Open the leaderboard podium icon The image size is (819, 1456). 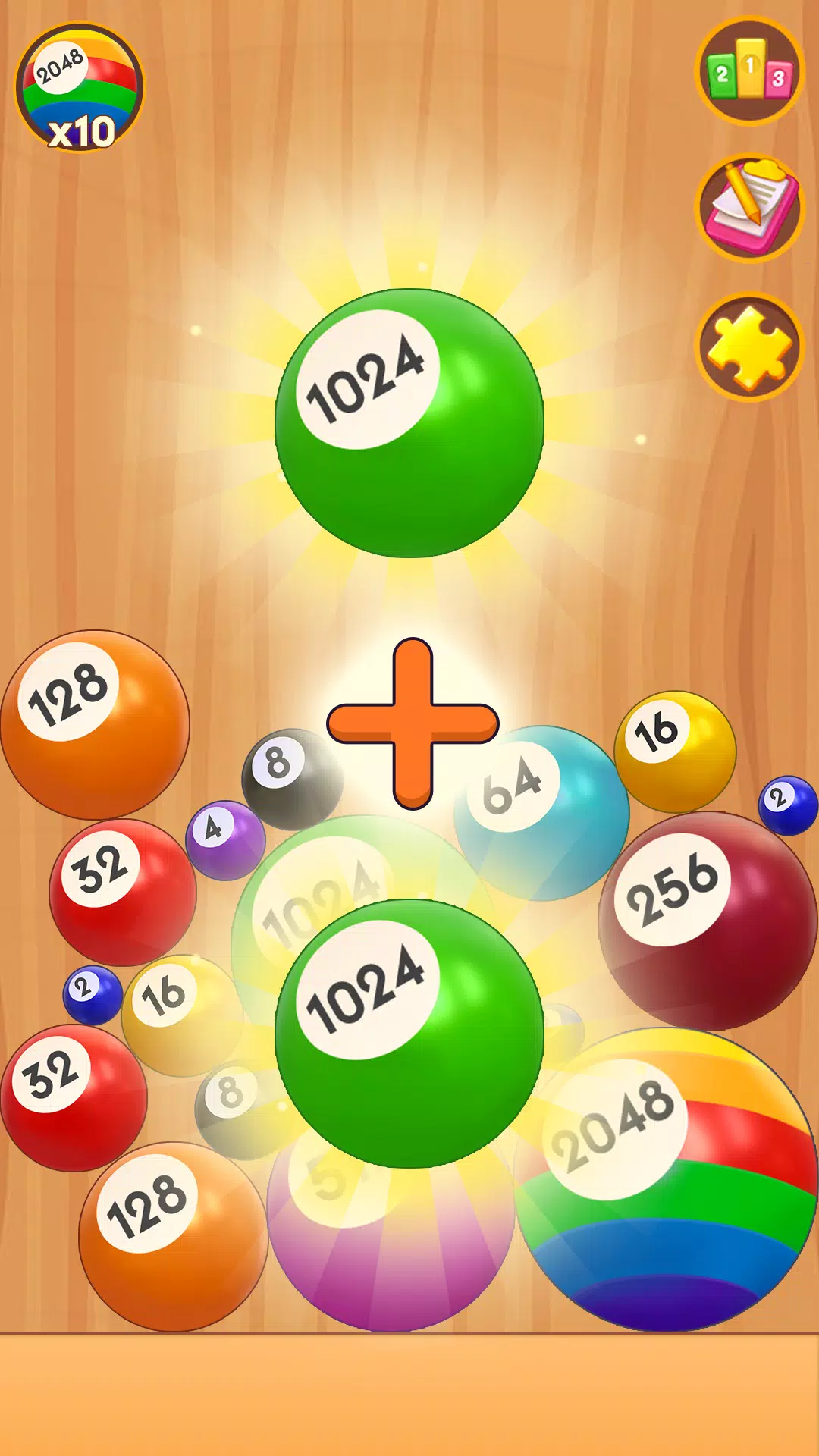pos(749,71)
